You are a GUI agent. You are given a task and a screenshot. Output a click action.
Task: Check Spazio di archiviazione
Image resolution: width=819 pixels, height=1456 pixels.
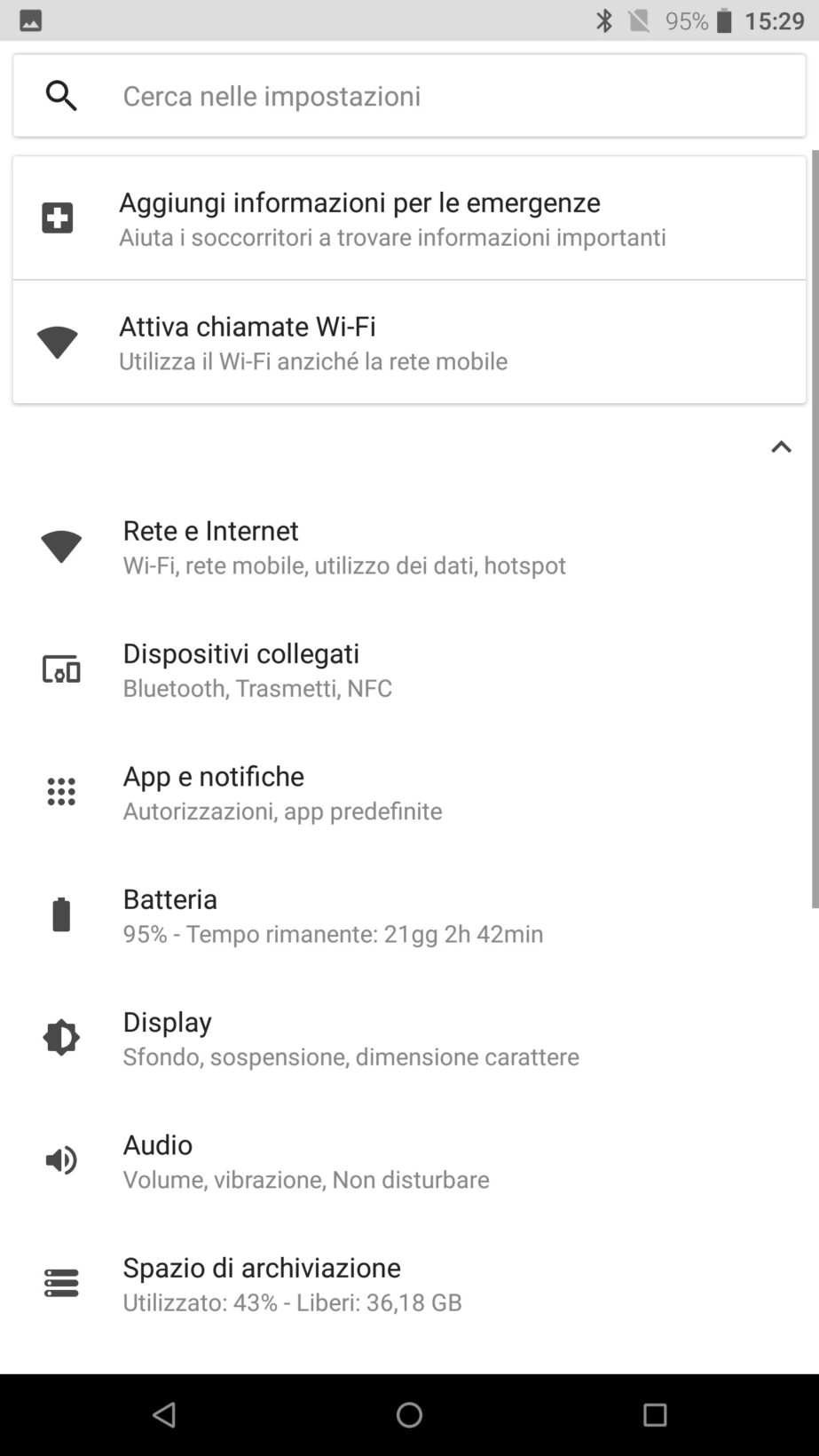[x=408, y=1283]
